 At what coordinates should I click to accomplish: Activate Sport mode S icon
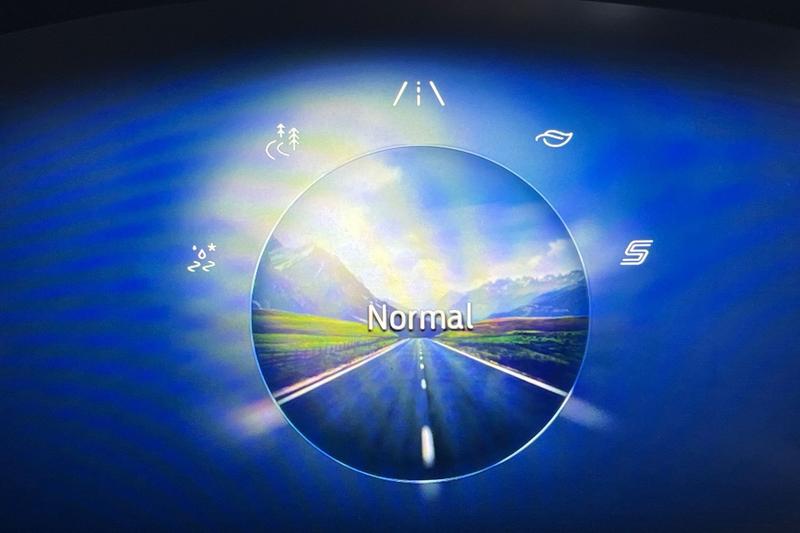(x=632, y=253)
